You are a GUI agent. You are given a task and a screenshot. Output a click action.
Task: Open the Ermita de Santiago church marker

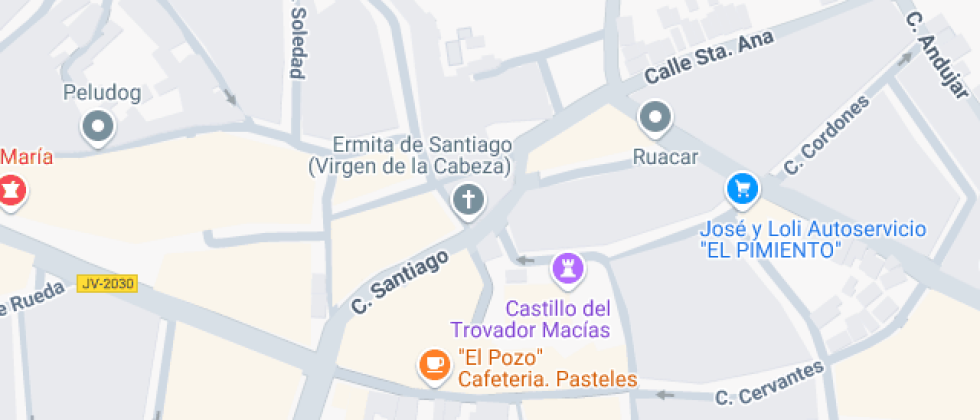pos(467,199)
